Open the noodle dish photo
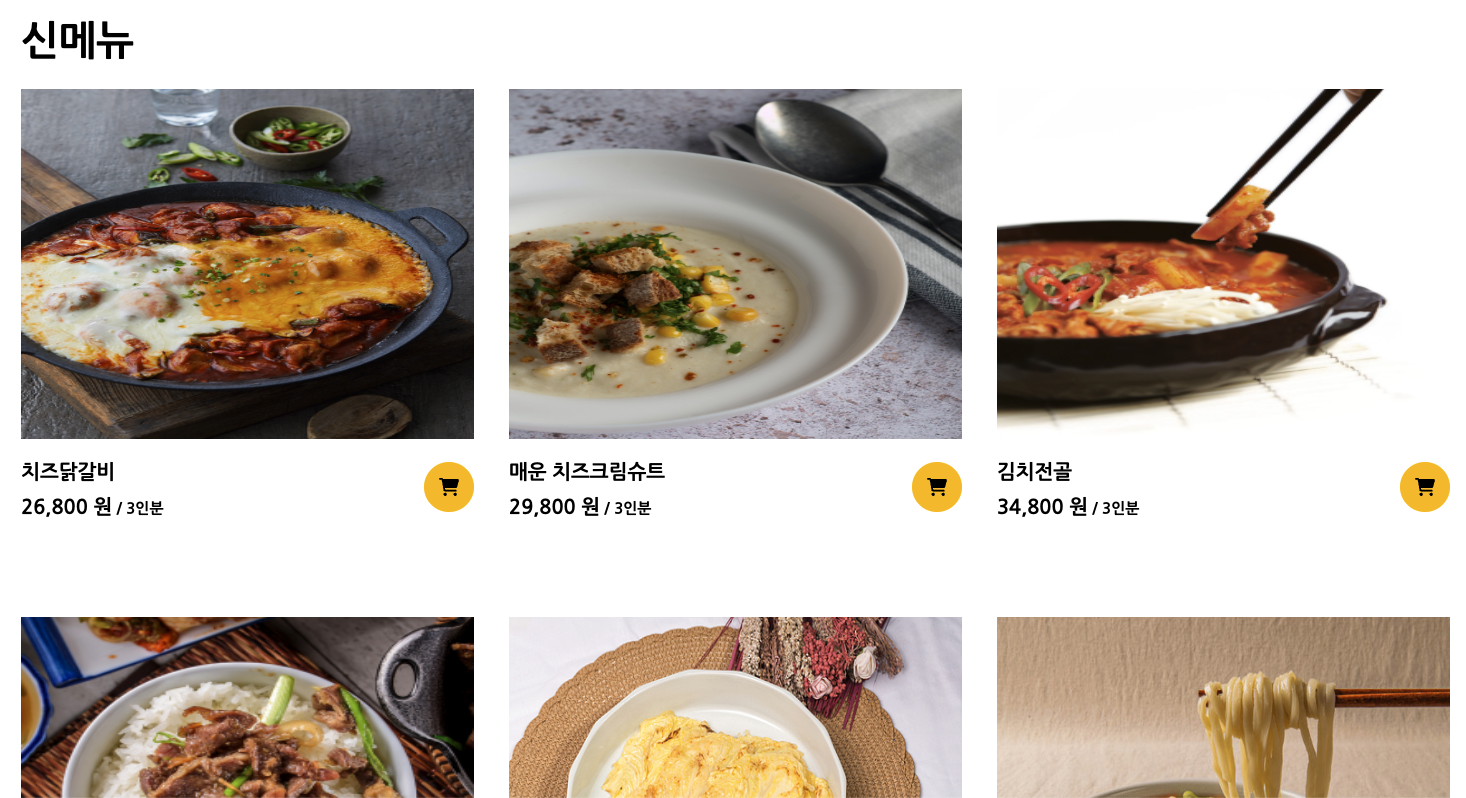This screenshot has height=798, width=1466. tap(1223, 707)
